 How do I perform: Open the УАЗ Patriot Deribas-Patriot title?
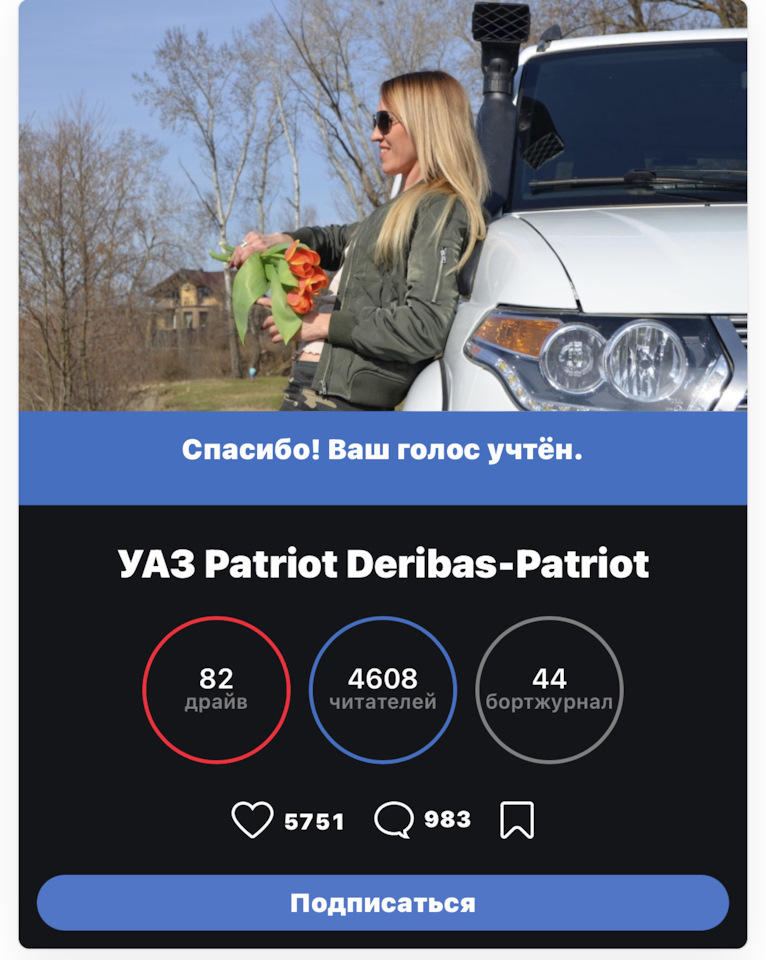(383, 565)
